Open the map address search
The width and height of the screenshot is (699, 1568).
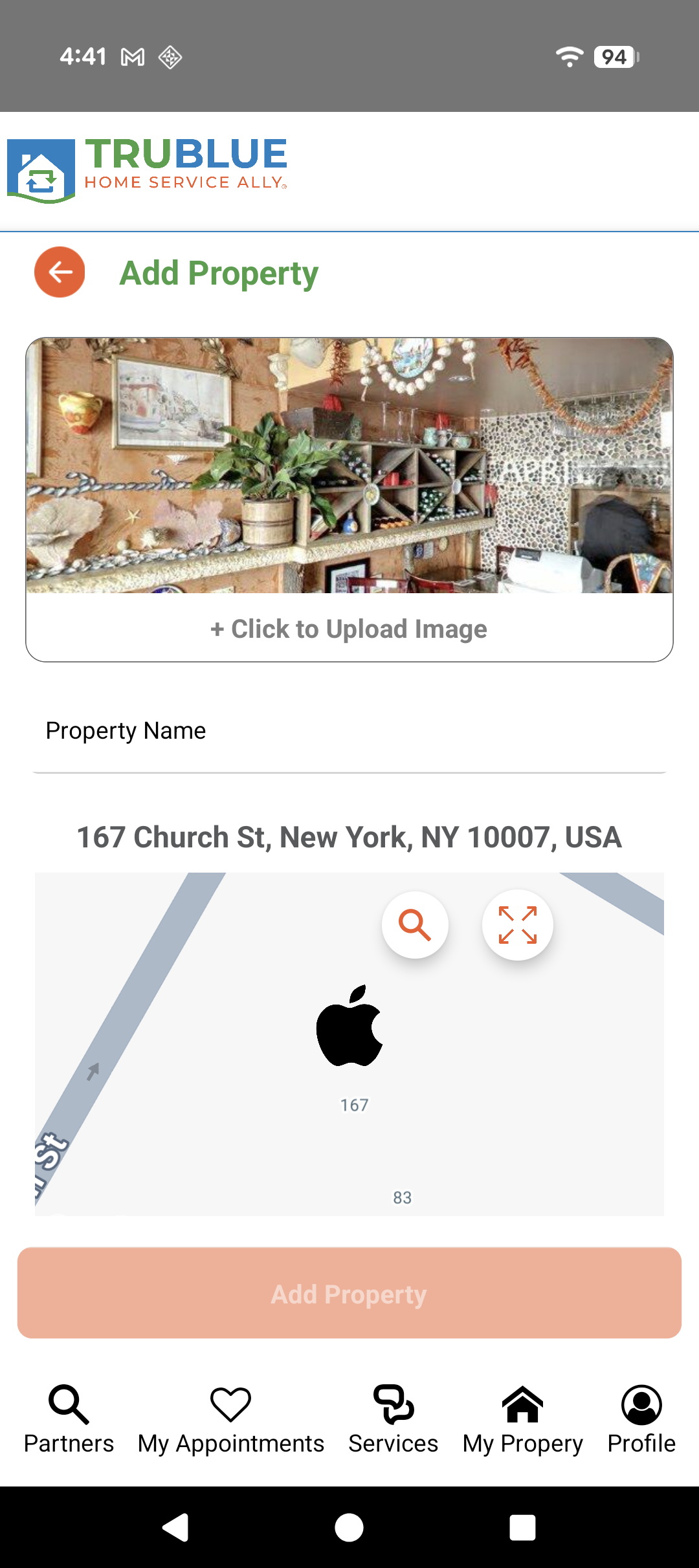415,925
